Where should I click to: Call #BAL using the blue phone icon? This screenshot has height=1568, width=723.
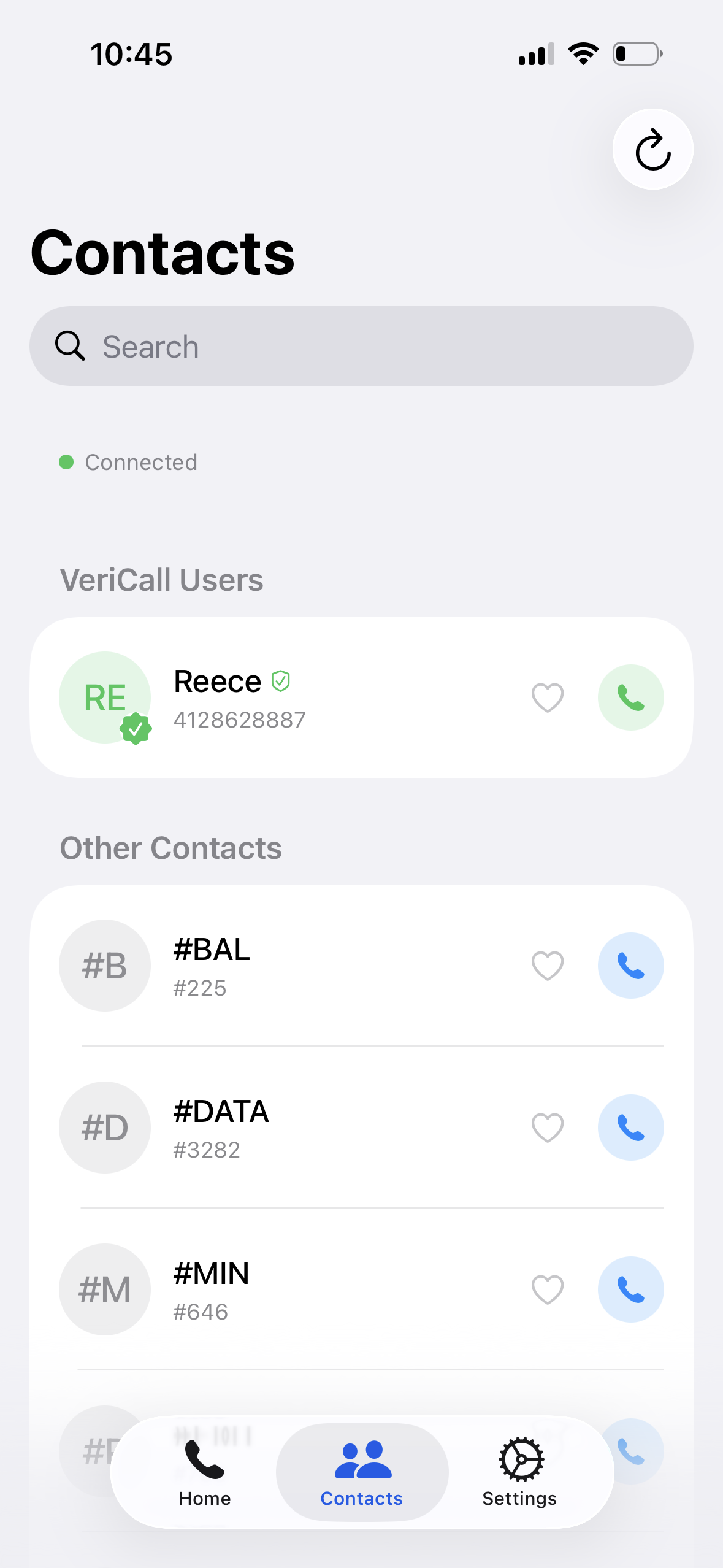[x=630, y=965]
